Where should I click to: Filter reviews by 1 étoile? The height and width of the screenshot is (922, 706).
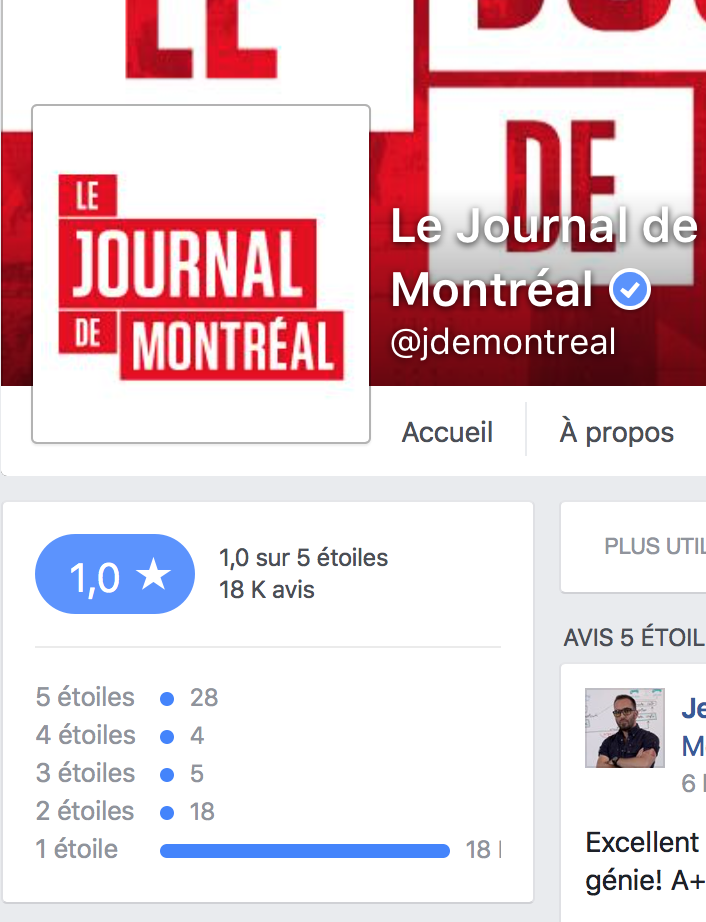click(x=78, y=849)
